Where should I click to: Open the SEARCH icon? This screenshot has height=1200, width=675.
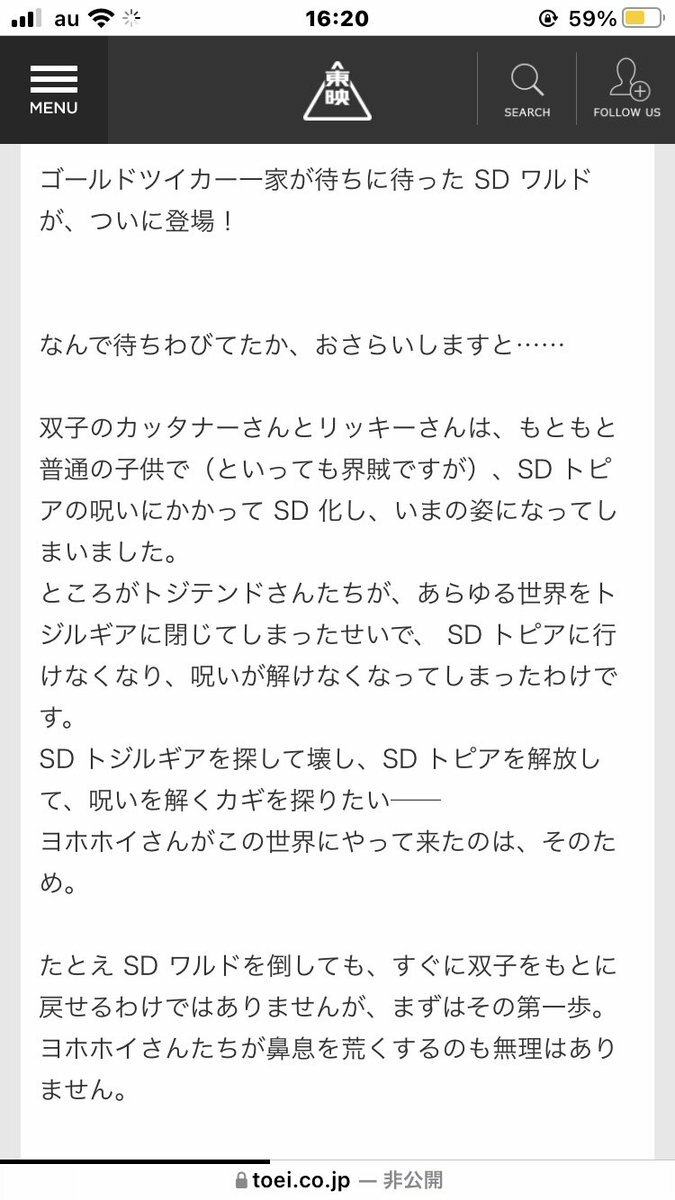click(x=527, y=90)
